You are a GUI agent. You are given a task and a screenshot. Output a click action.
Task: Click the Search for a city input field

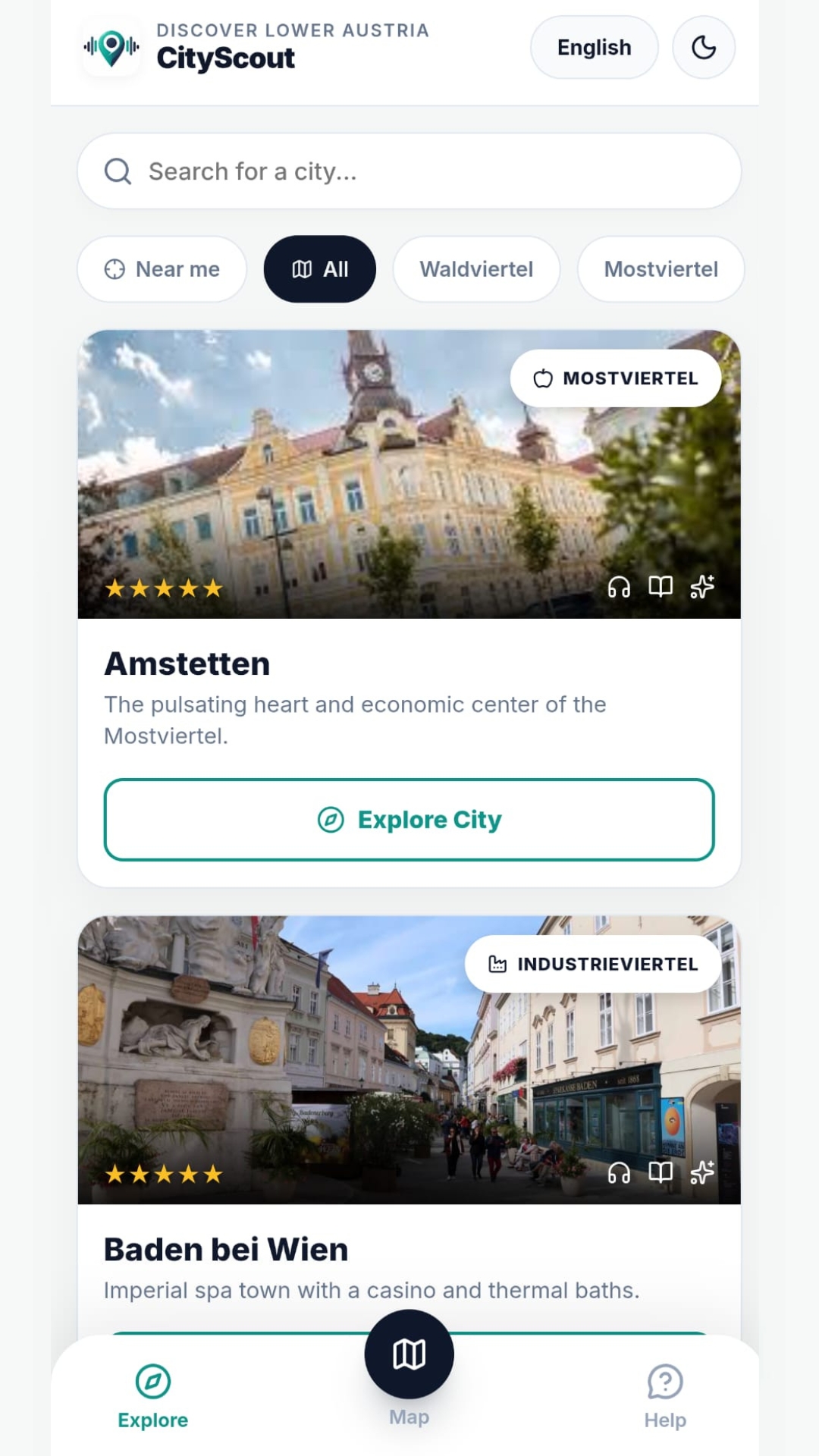pyautogui.click(x=409, y=171)
